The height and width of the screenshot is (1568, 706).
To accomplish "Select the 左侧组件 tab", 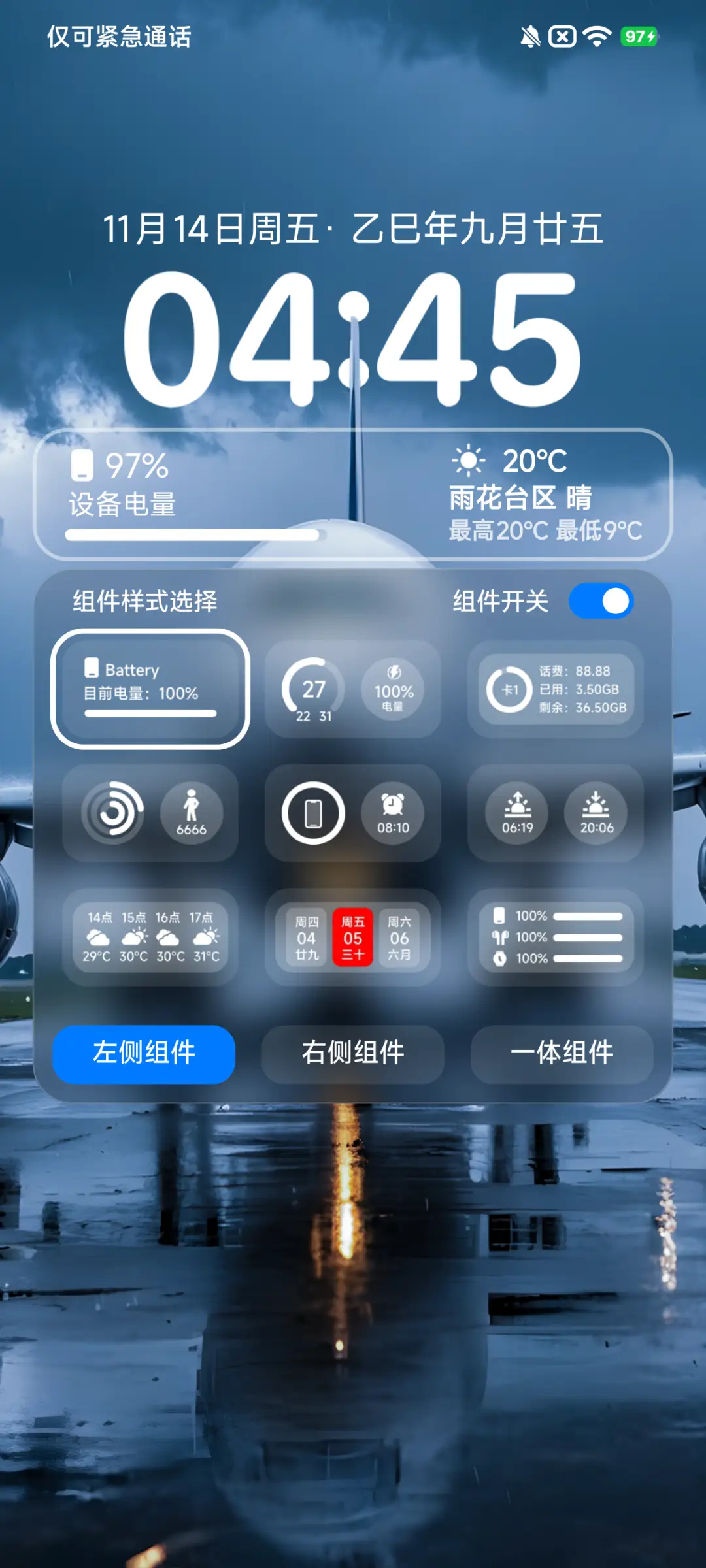I will coord(144,1053).
